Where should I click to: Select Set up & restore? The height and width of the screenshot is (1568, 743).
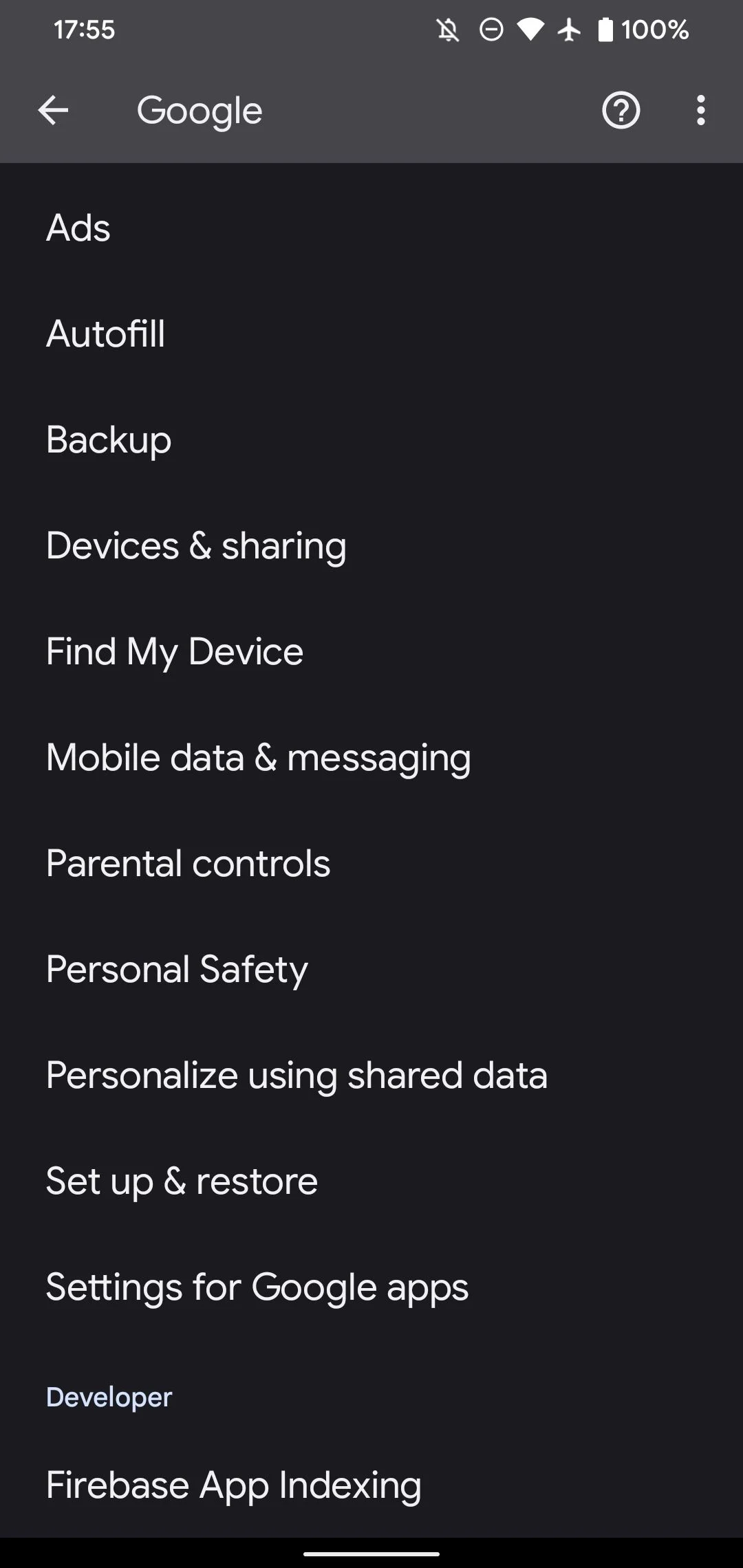point(371,1181)
